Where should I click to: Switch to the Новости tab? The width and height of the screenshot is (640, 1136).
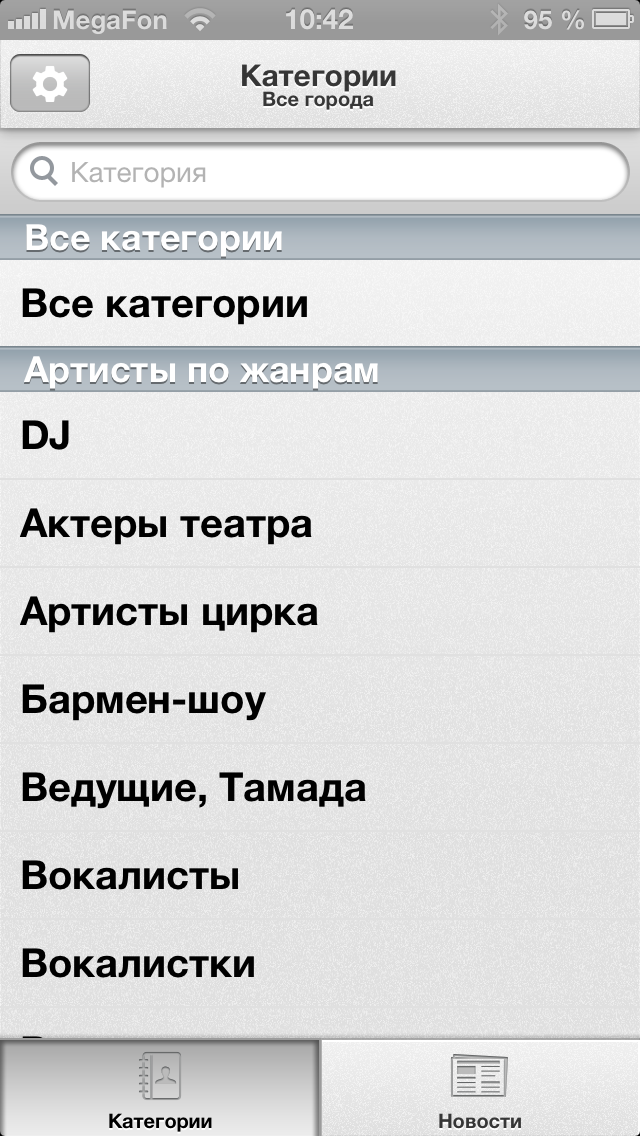pos(480,1090)
